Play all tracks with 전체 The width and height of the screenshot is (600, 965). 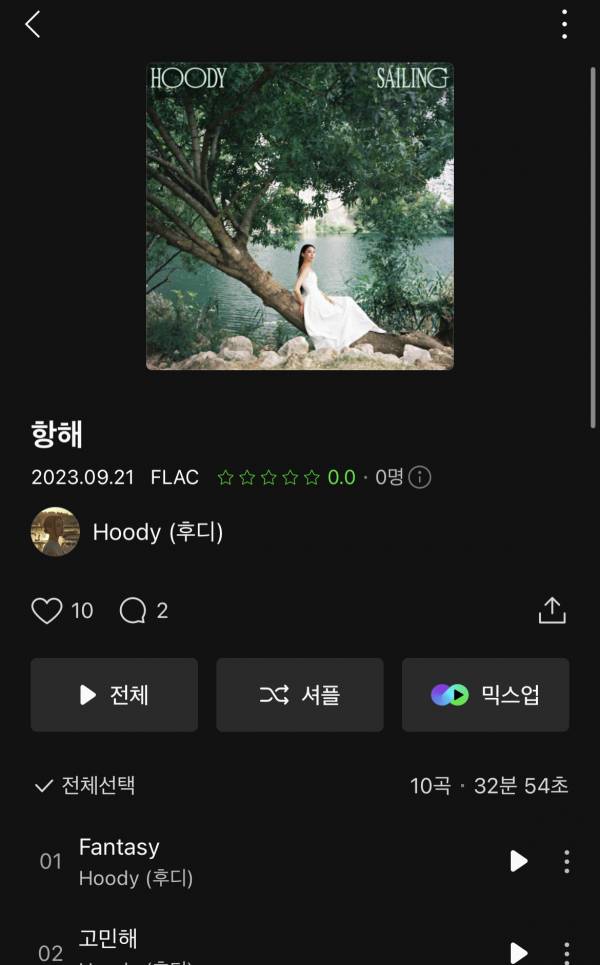(x=114, y=695)
